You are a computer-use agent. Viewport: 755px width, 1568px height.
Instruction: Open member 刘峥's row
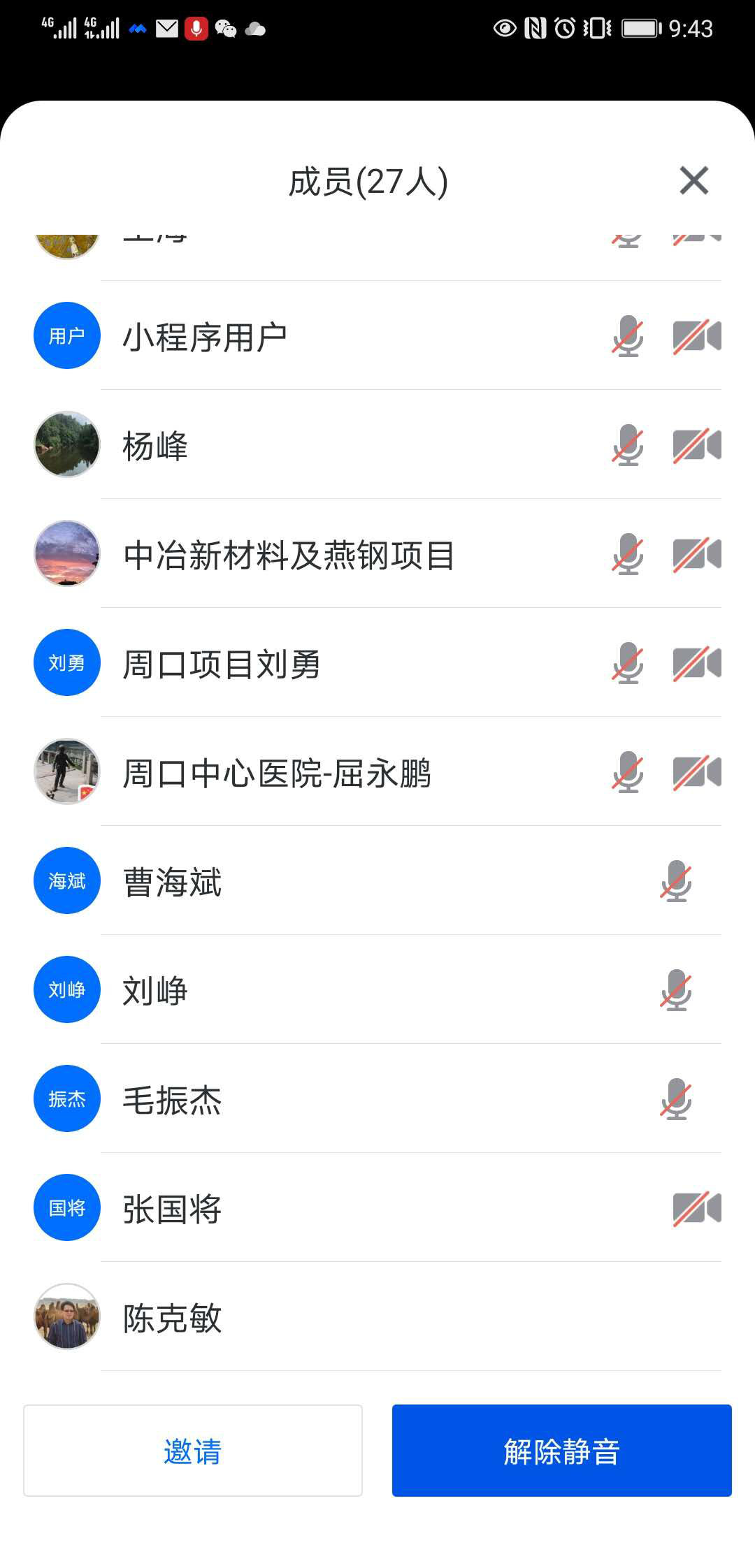[x=155, y=991]
